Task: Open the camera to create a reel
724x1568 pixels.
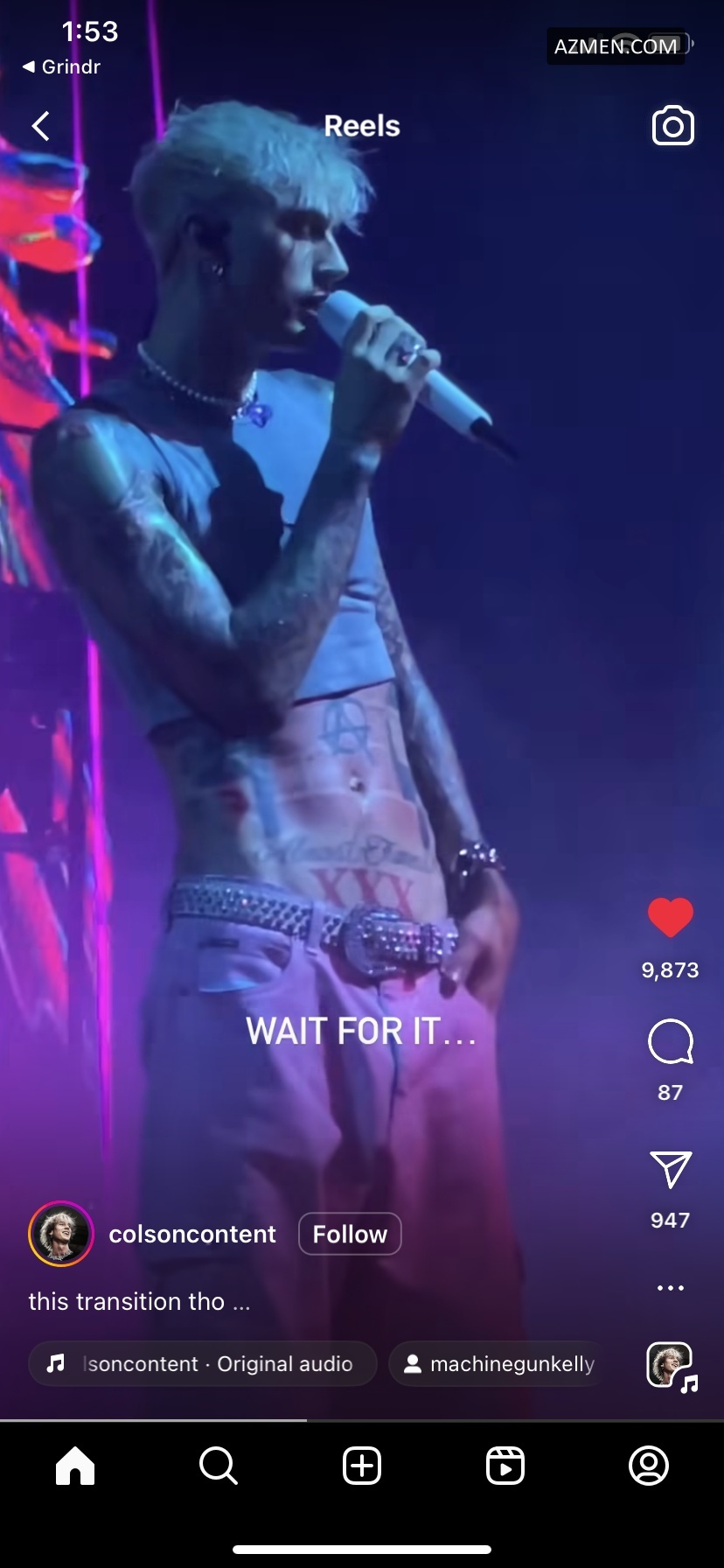Action: (672, 126)
